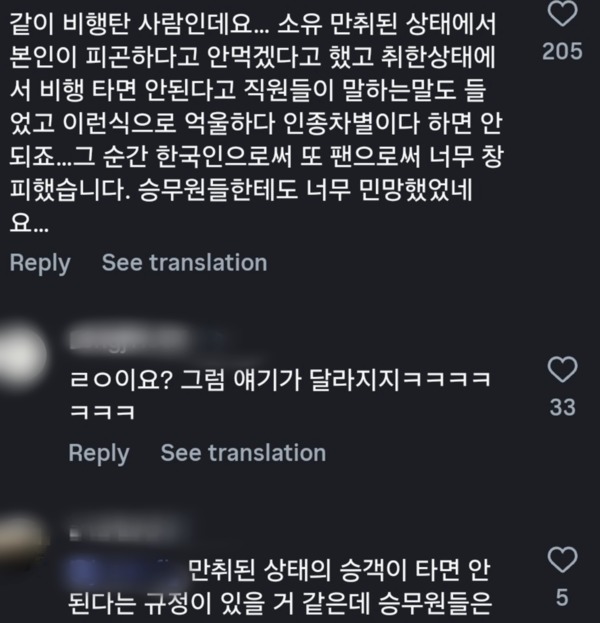
Task: Like the comment with 5 likes
Action: pos(563,560)
